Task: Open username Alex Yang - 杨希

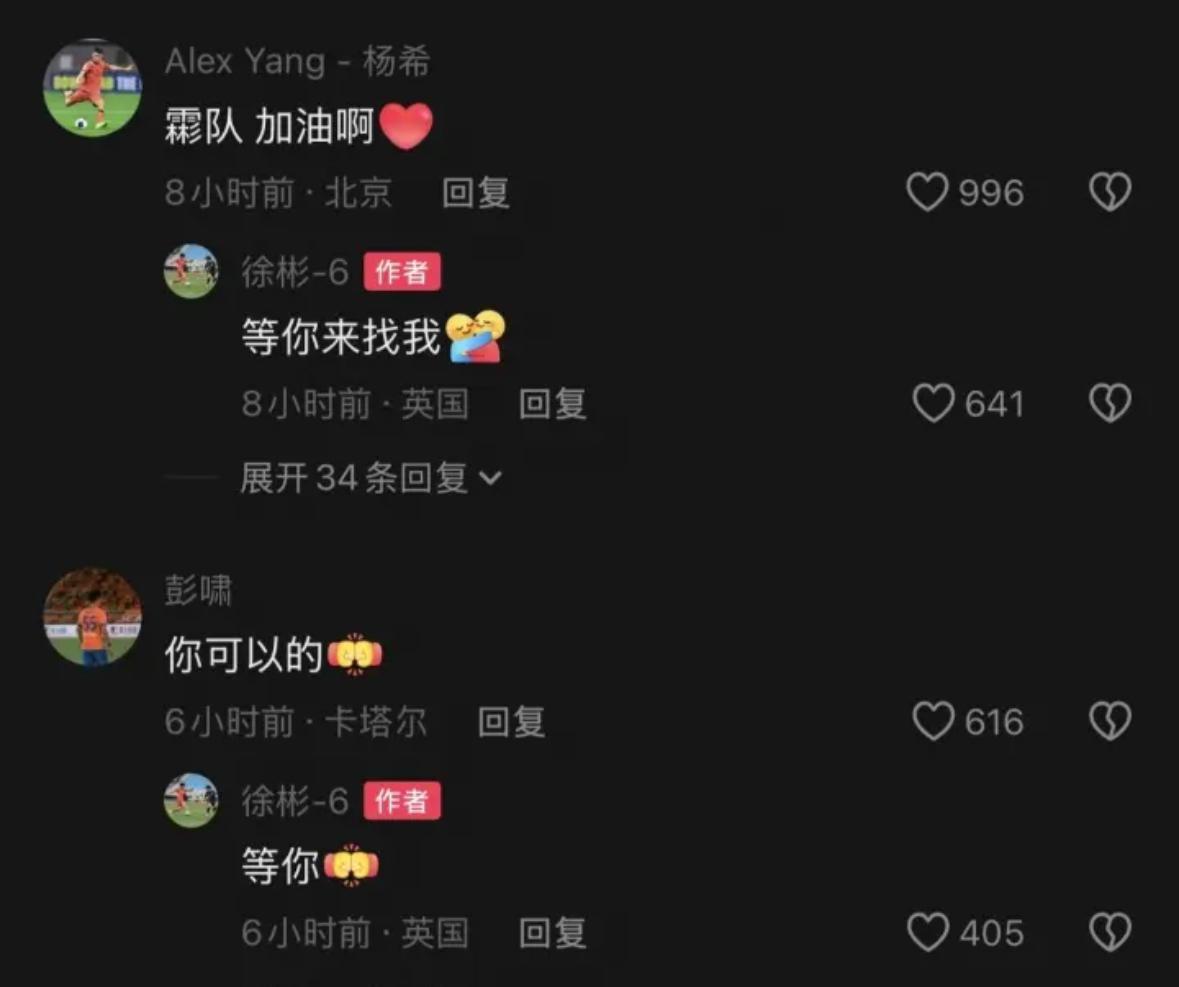Action: [x=297, y=62]
